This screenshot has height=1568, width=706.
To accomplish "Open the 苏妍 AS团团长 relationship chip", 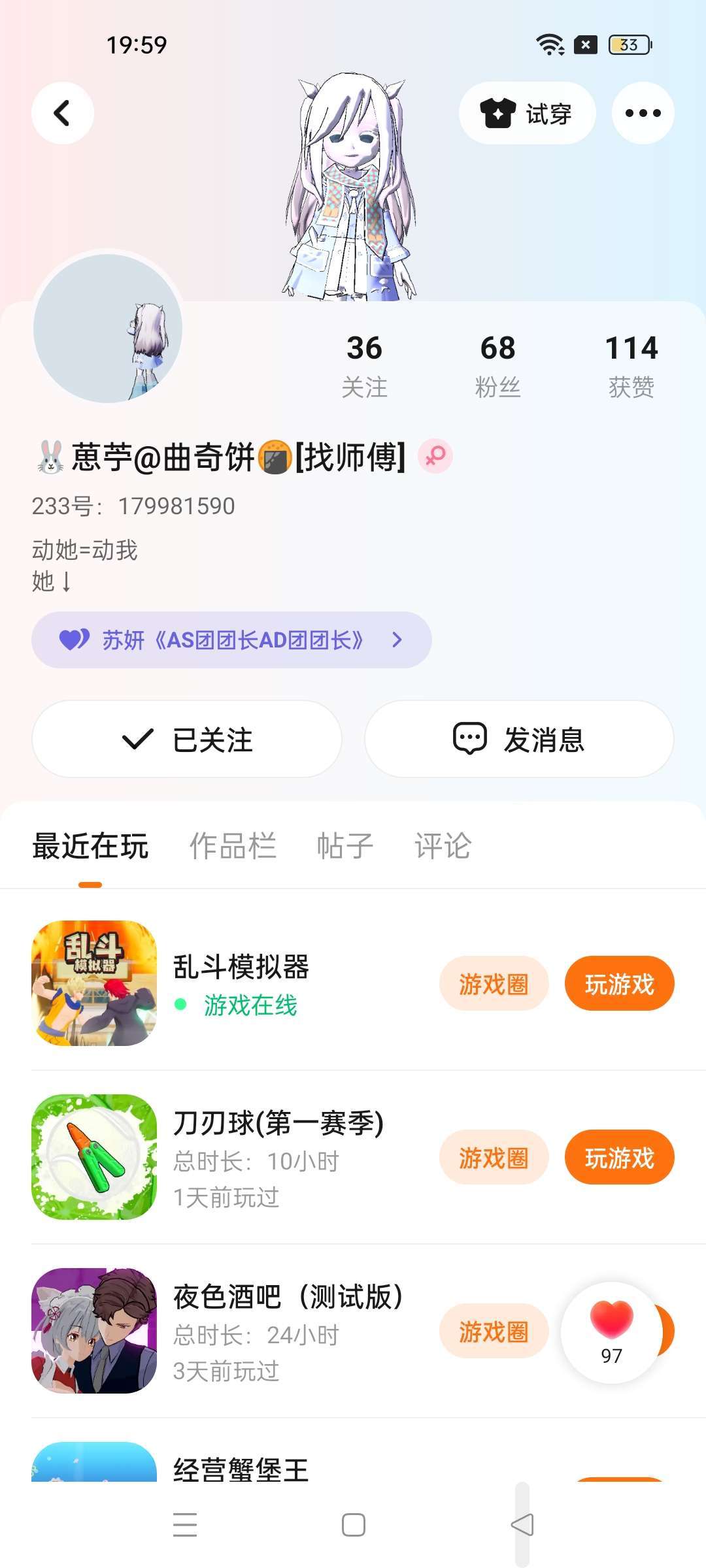I will pyautogui.click(x=231, y=640).
